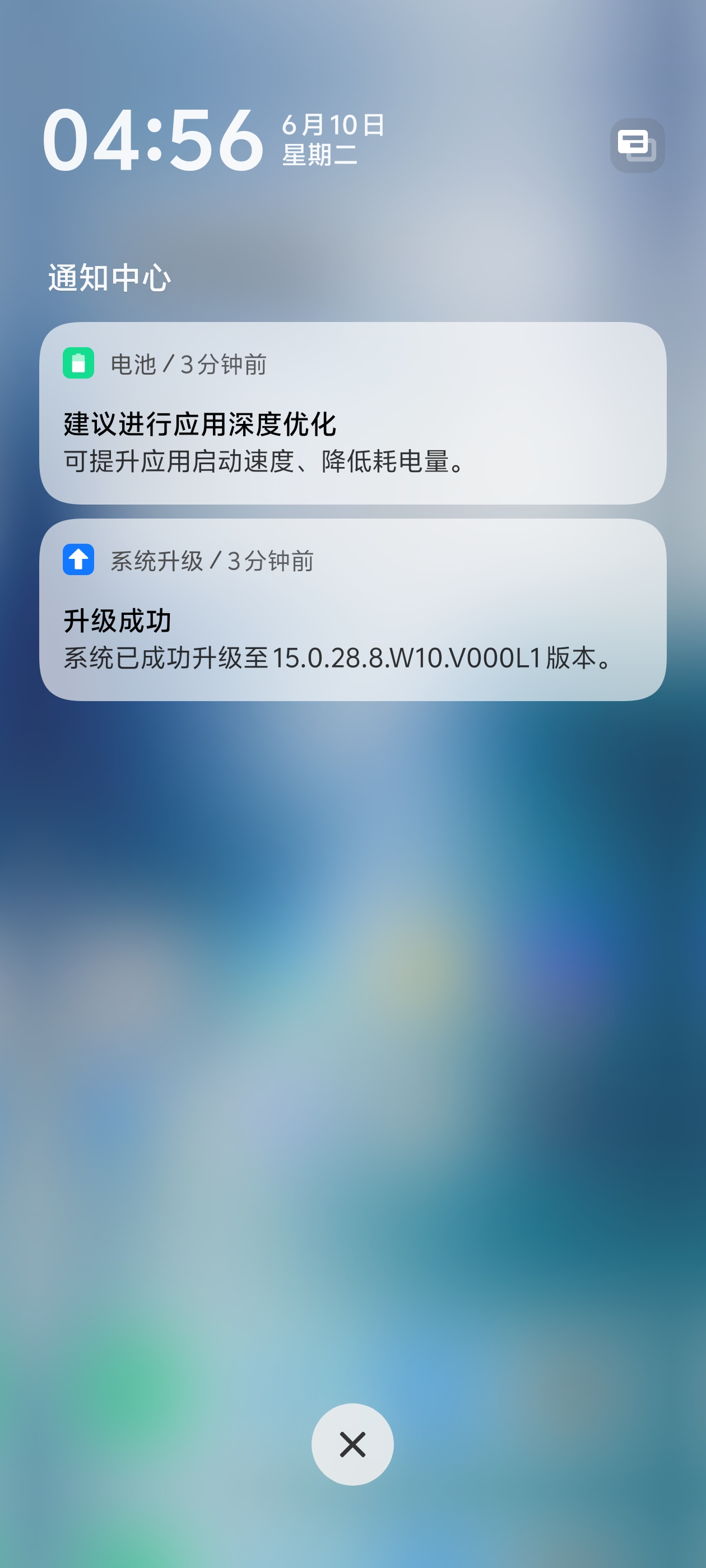This screenshot has height=1568, width=706.
Task: Open the battery app optimization notification
Action: tap(352, 413)
